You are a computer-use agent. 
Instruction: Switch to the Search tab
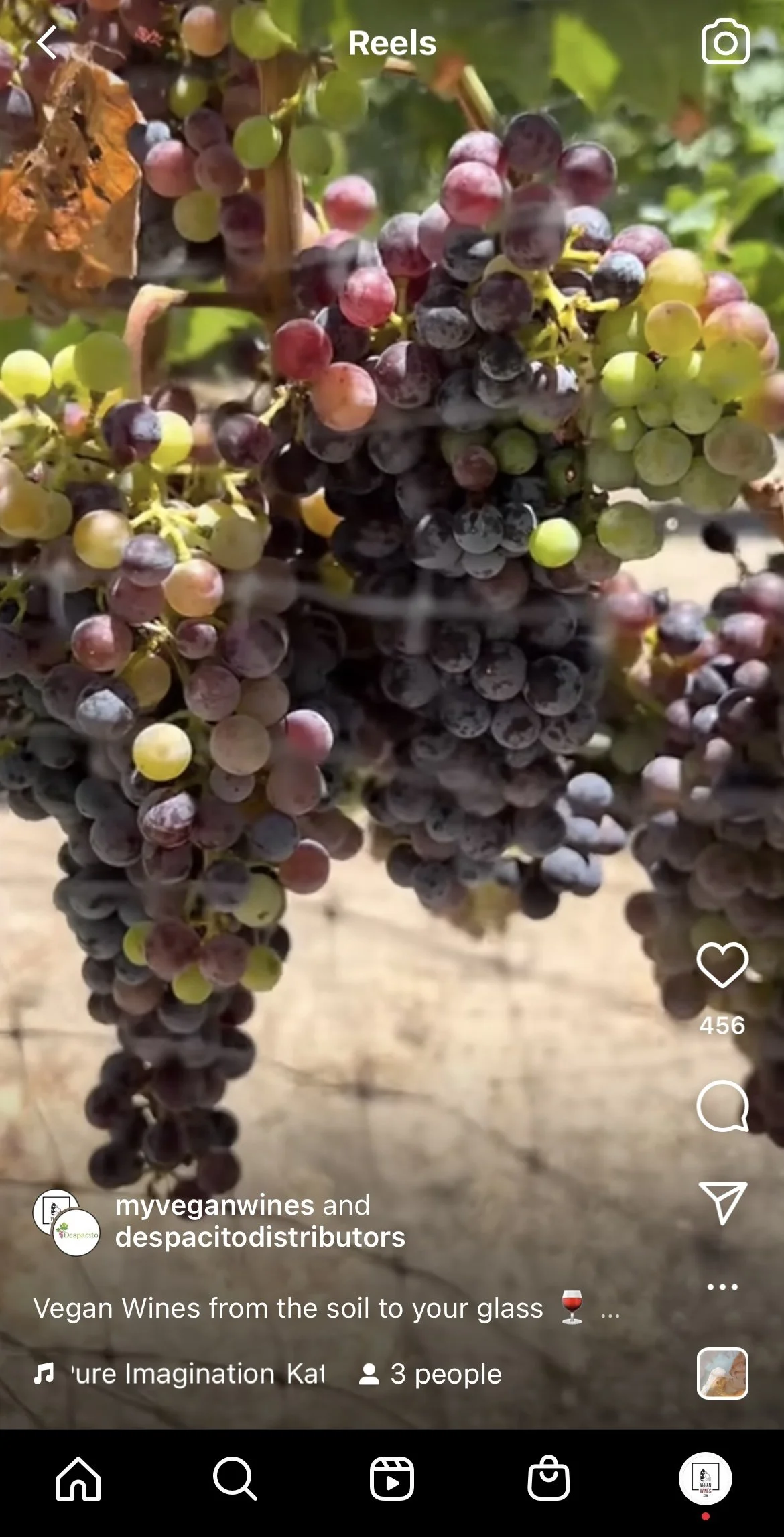[235, 1479]
